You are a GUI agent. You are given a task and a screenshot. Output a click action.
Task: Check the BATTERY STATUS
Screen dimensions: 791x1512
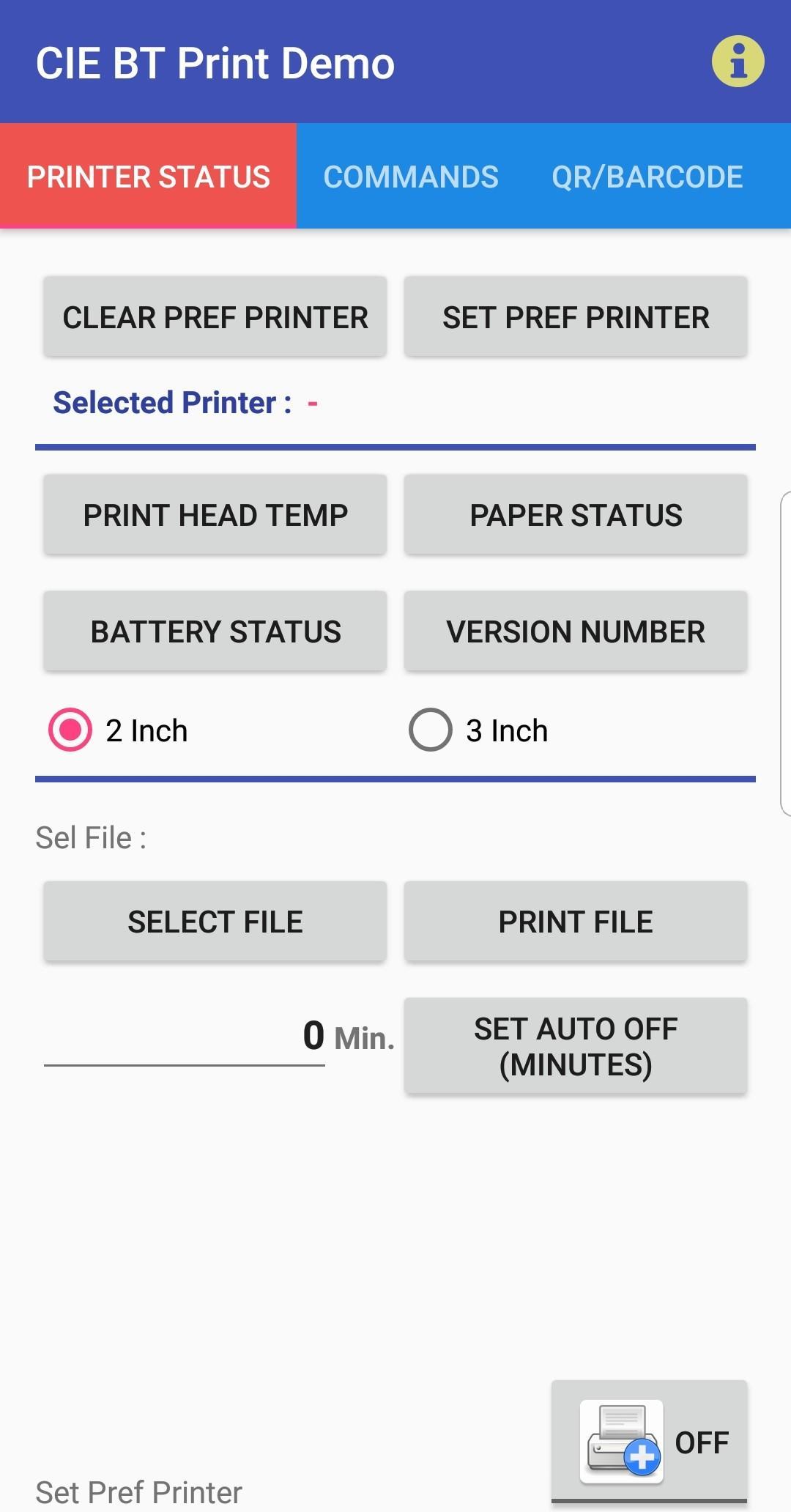click(215, 631)
